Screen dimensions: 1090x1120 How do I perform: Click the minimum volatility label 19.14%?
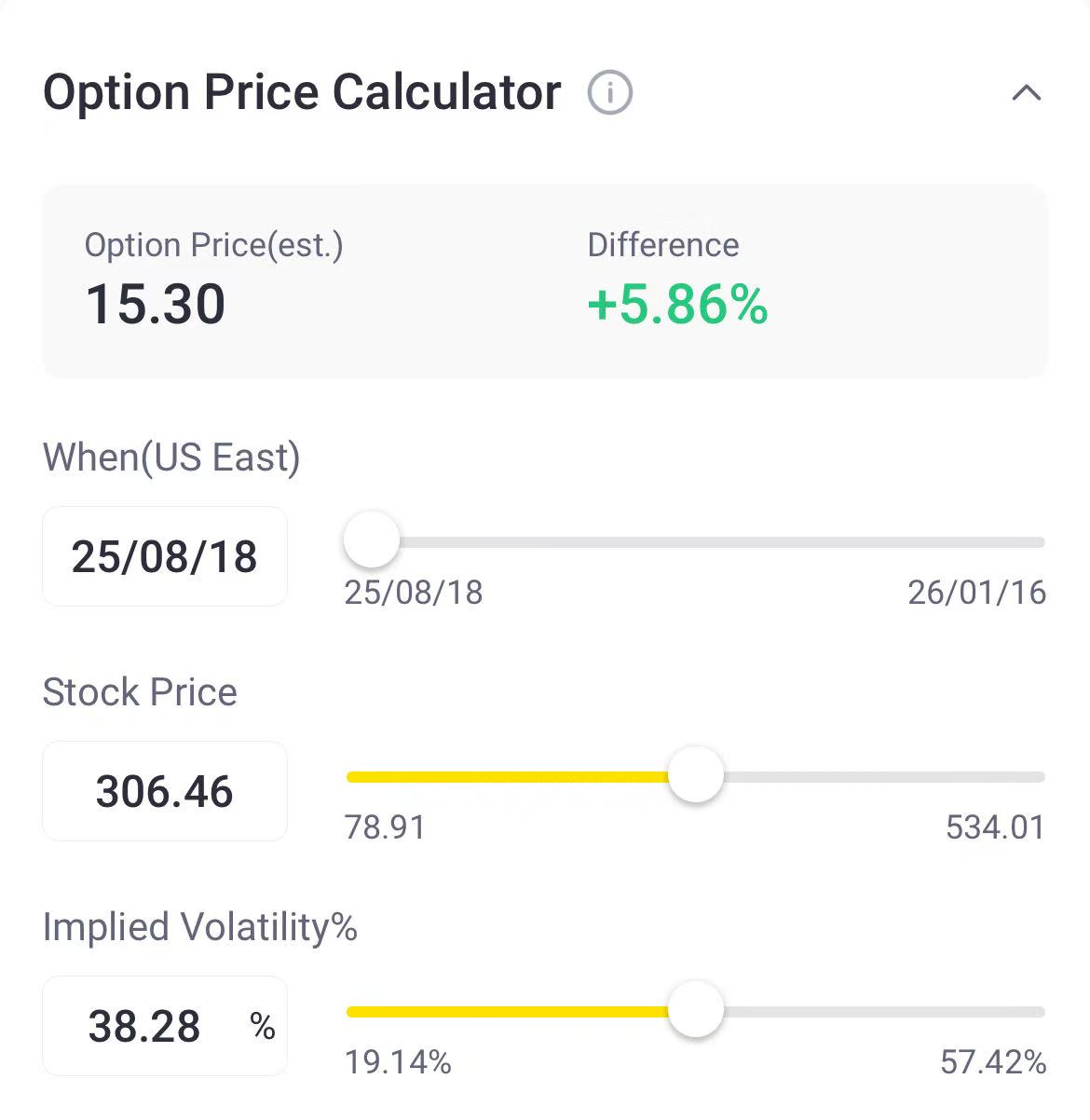397,1061
